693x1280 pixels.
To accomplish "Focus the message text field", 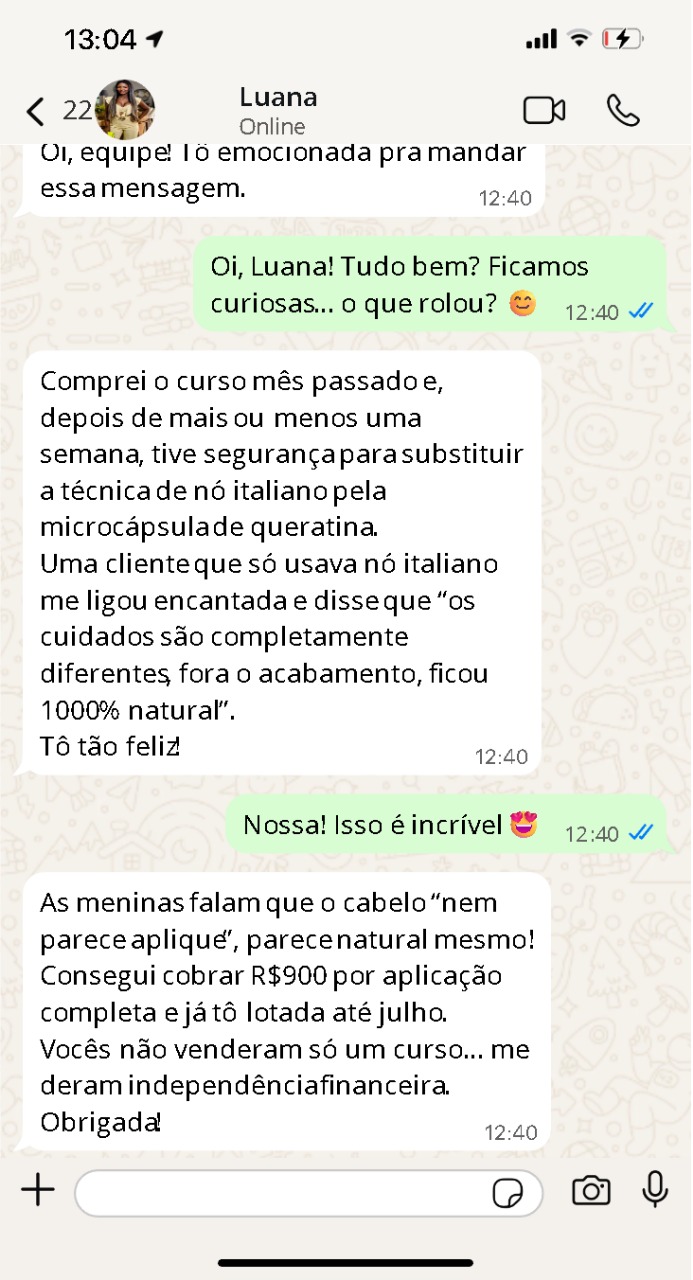I will (280, 1192).
